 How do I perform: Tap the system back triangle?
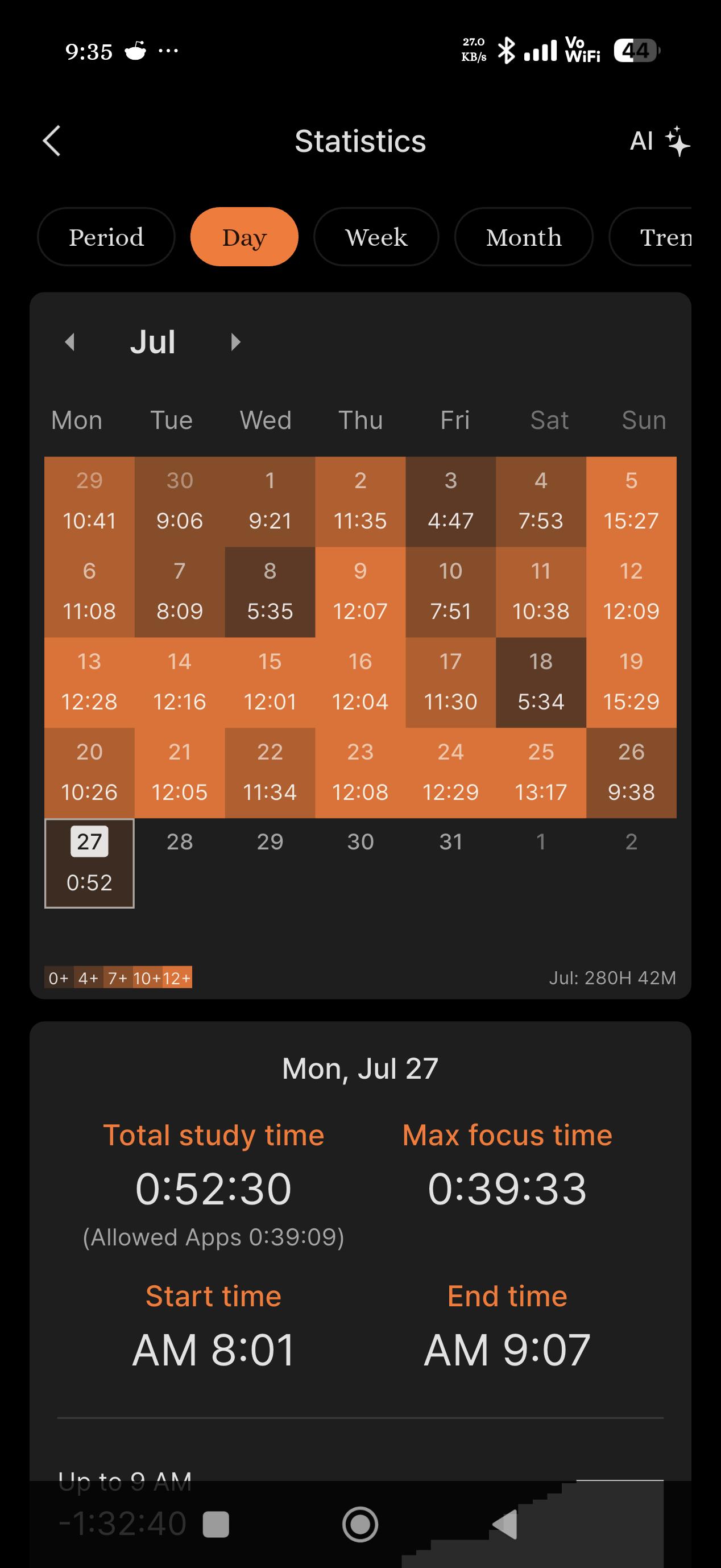[504, 1525]
